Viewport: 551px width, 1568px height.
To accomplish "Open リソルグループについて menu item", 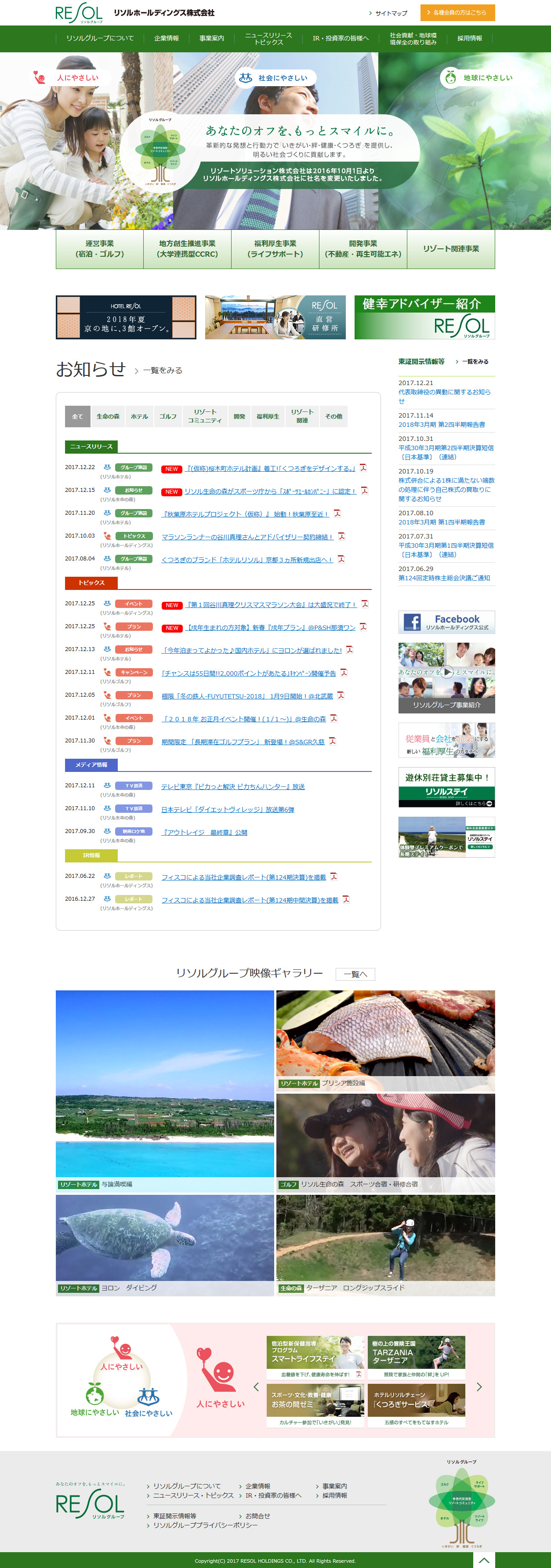I will pos(100,38).
